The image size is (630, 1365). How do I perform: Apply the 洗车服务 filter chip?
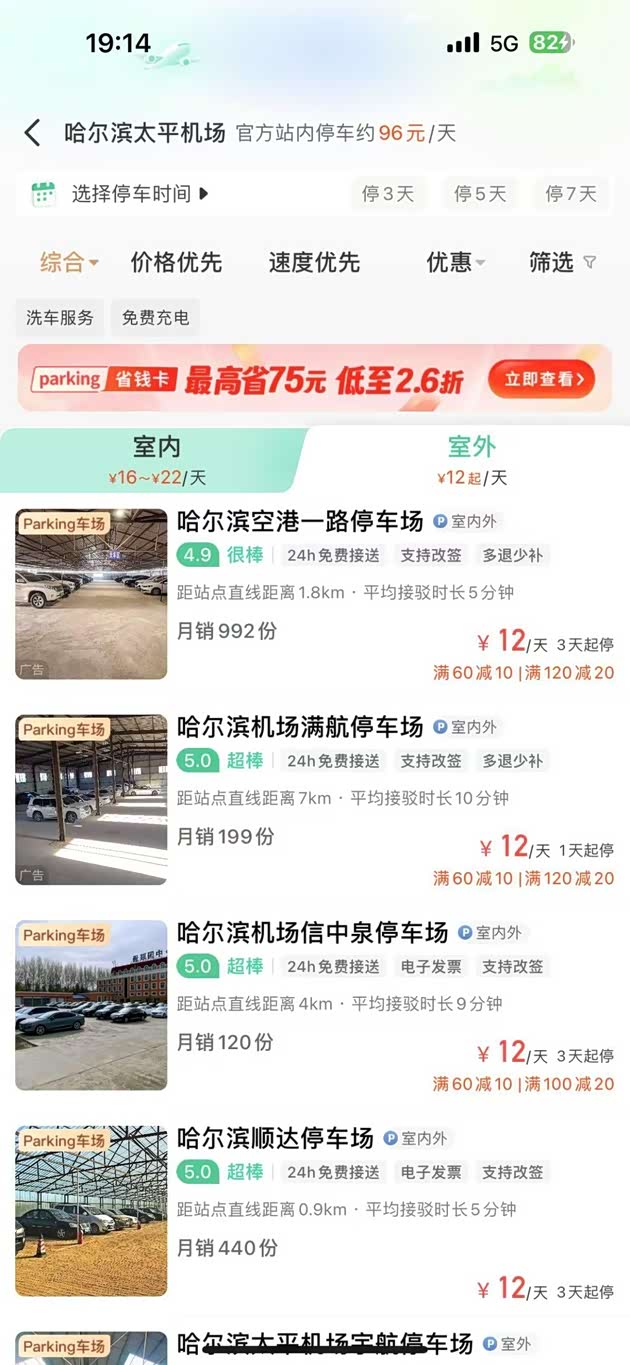pos(60,318)
